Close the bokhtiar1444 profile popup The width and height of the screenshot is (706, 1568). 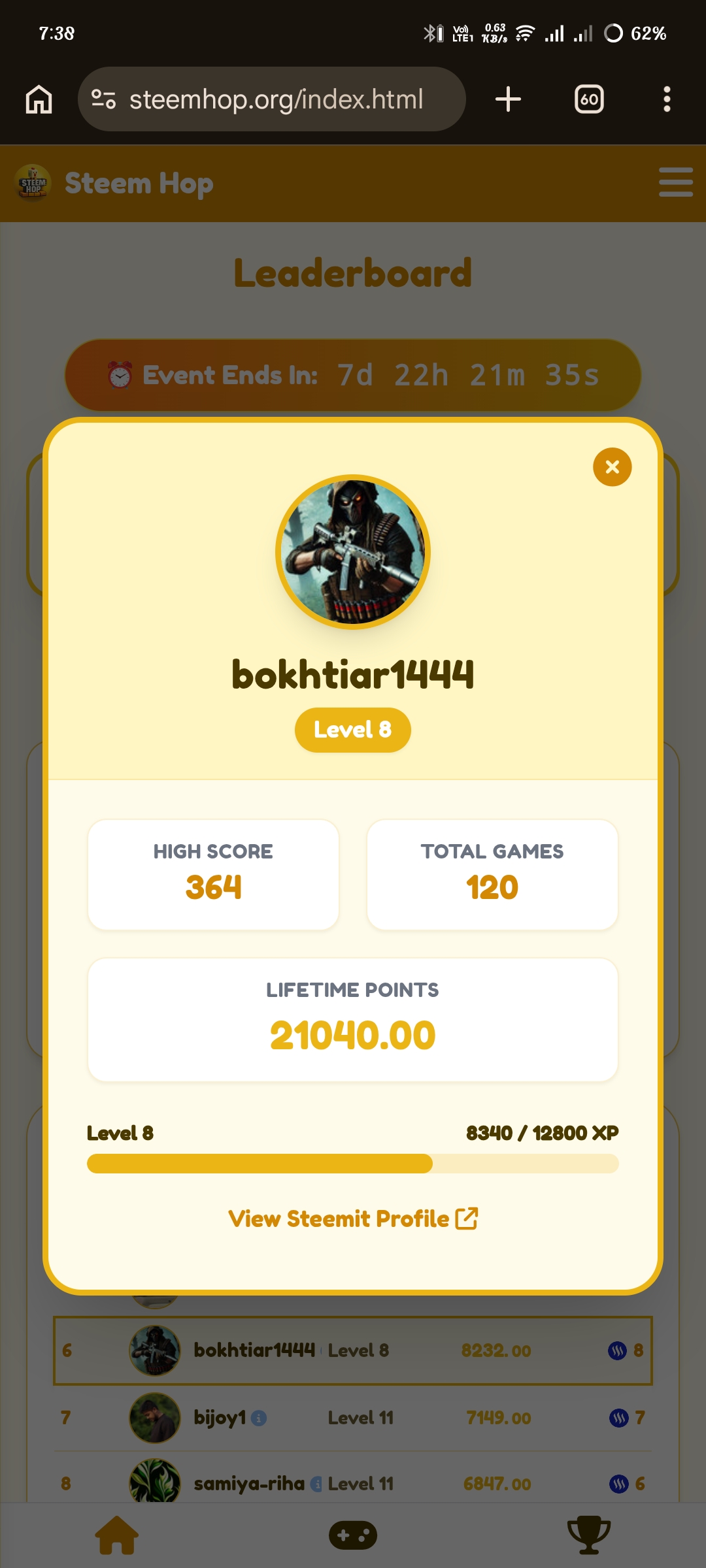tap(612, 466)
